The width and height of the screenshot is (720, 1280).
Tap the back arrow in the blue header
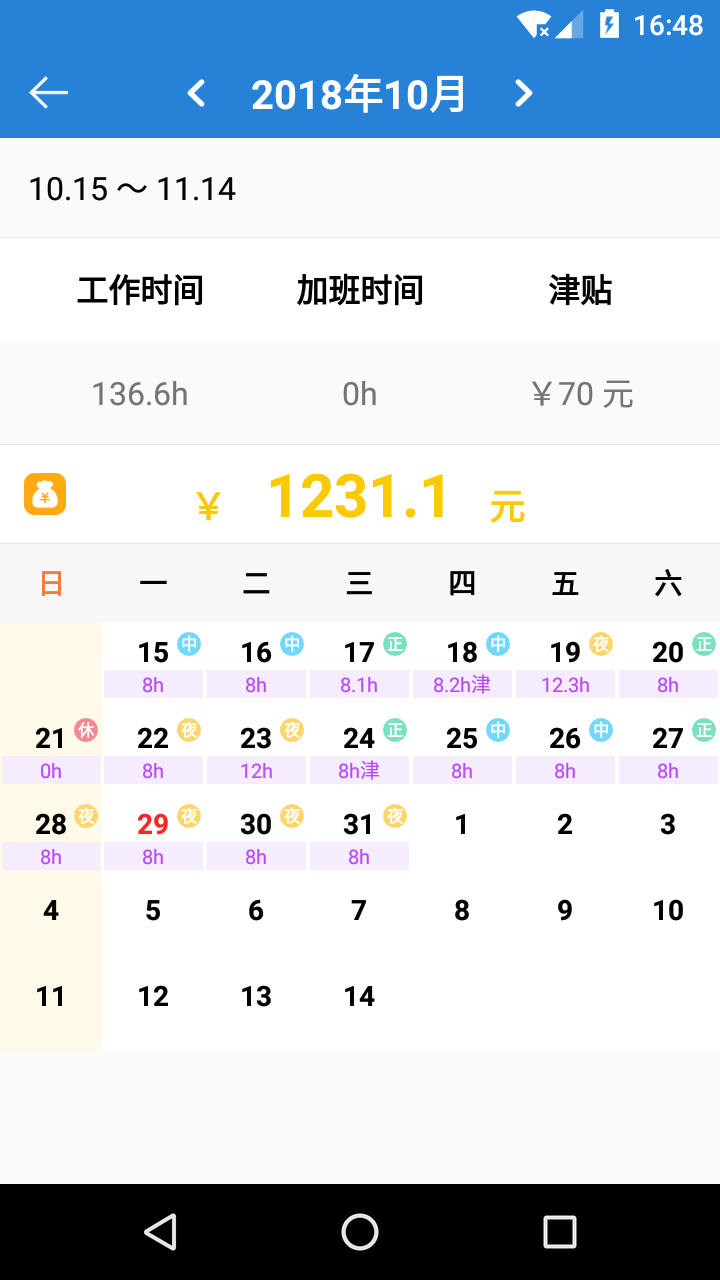47,92
